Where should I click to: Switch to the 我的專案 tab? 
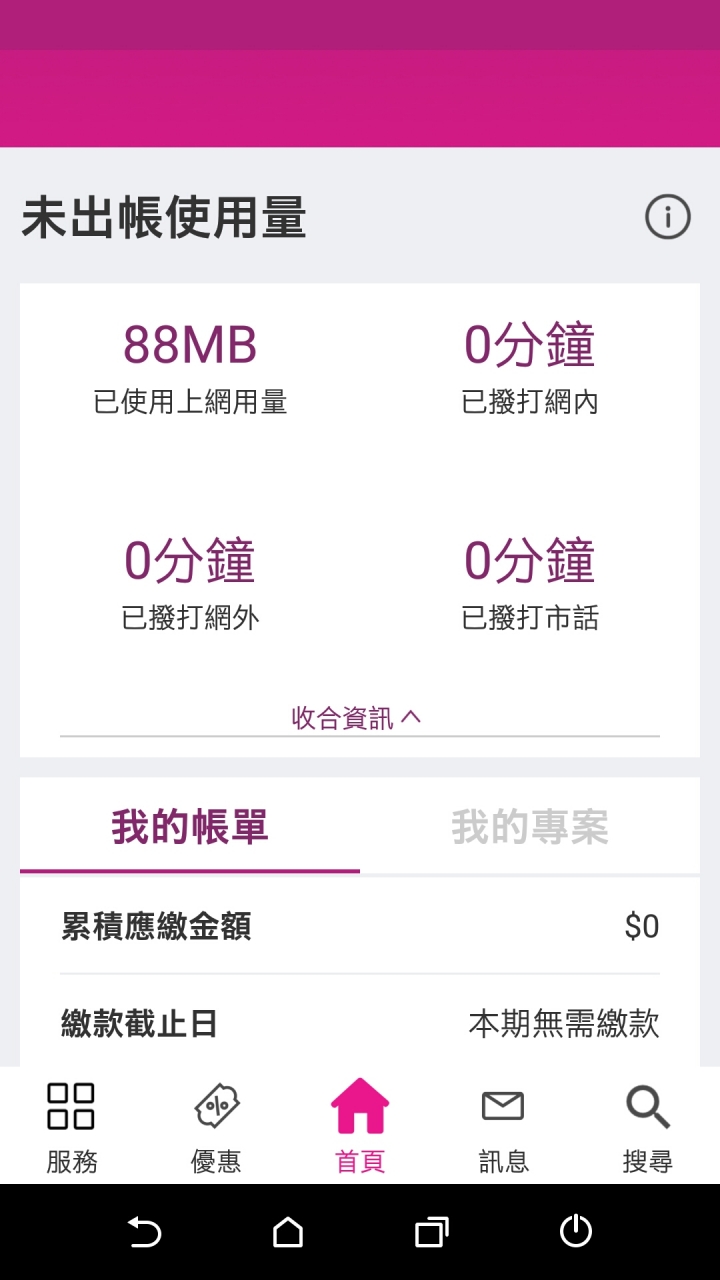coord(530,828)
